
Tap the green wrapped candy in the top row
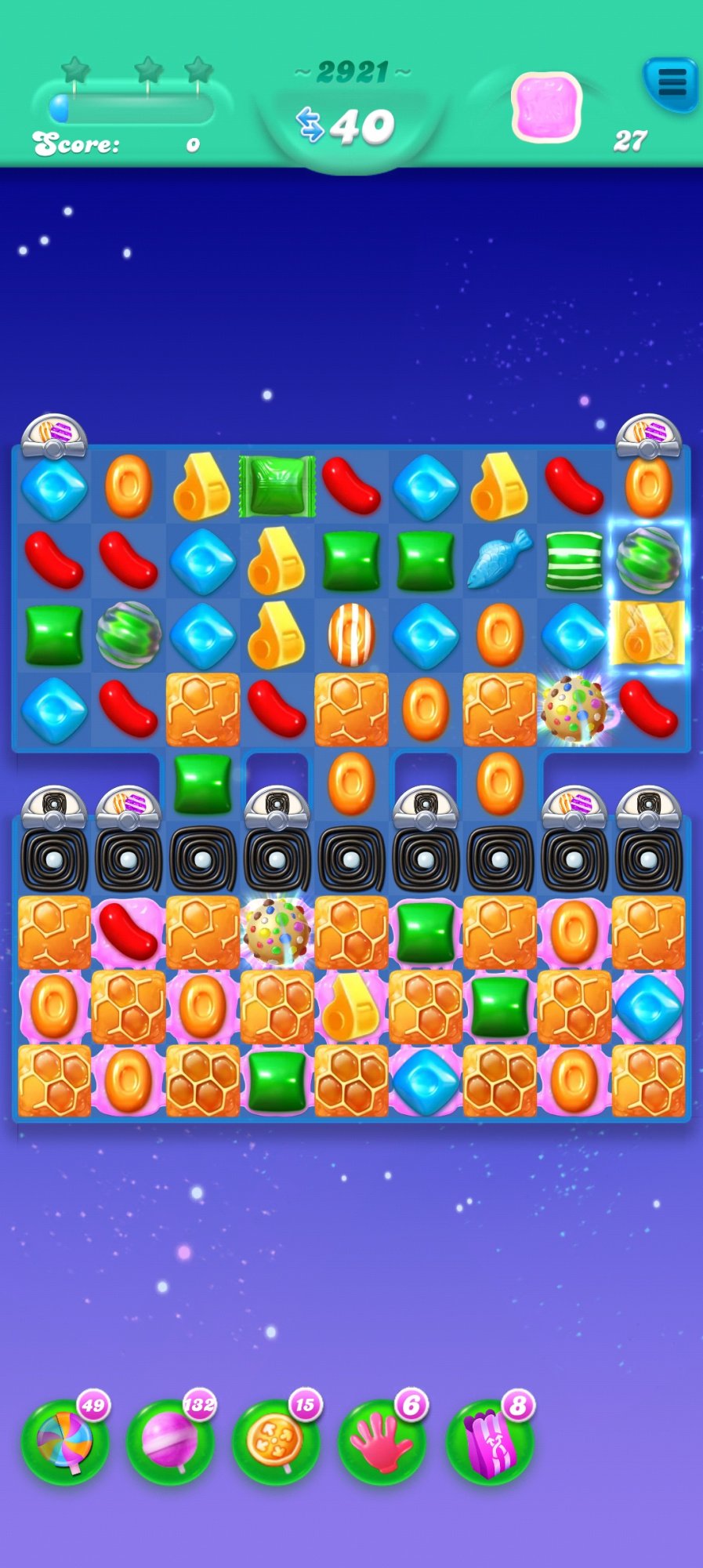coord(277,487)
